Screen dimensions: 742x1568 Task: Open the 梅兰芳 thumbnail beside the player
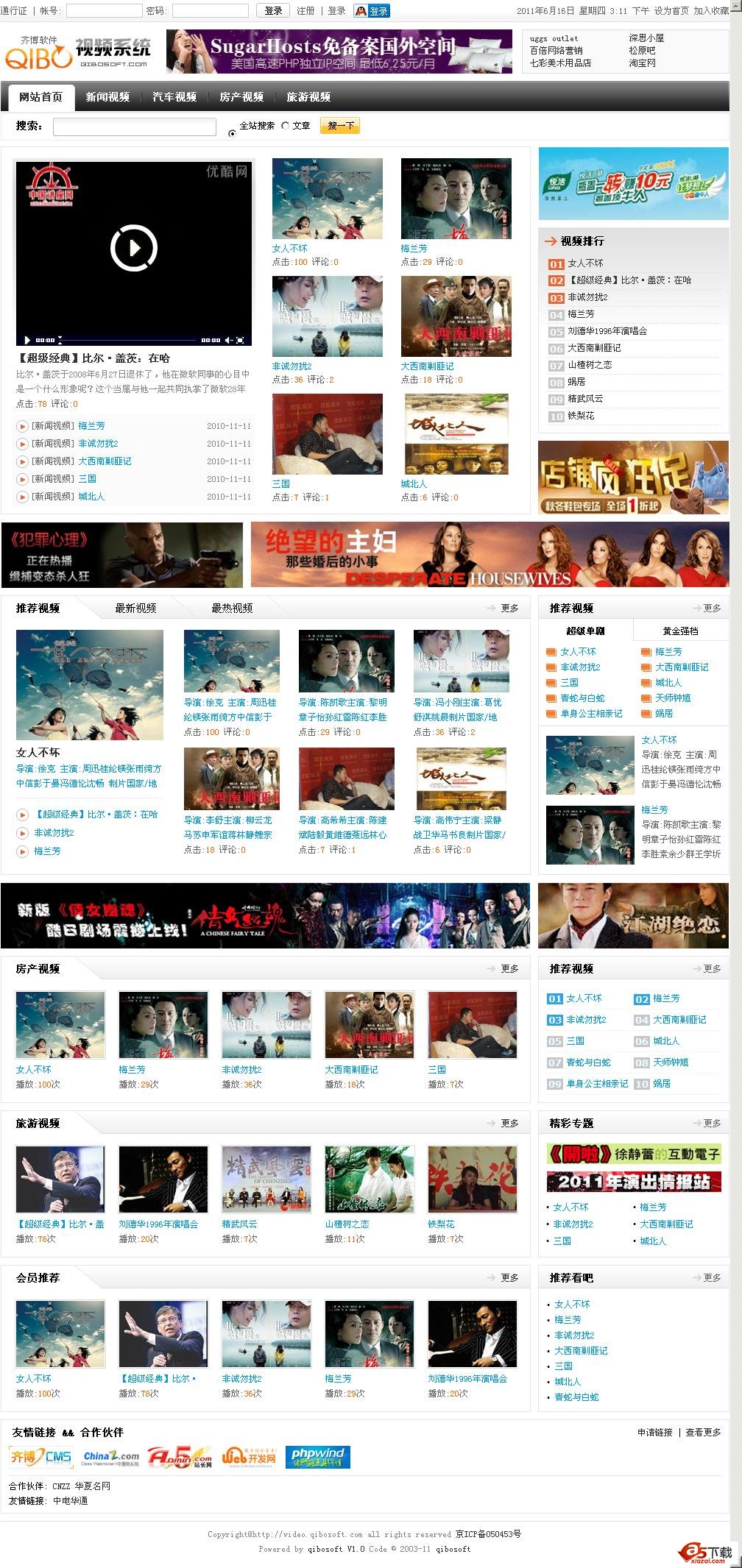456,199
